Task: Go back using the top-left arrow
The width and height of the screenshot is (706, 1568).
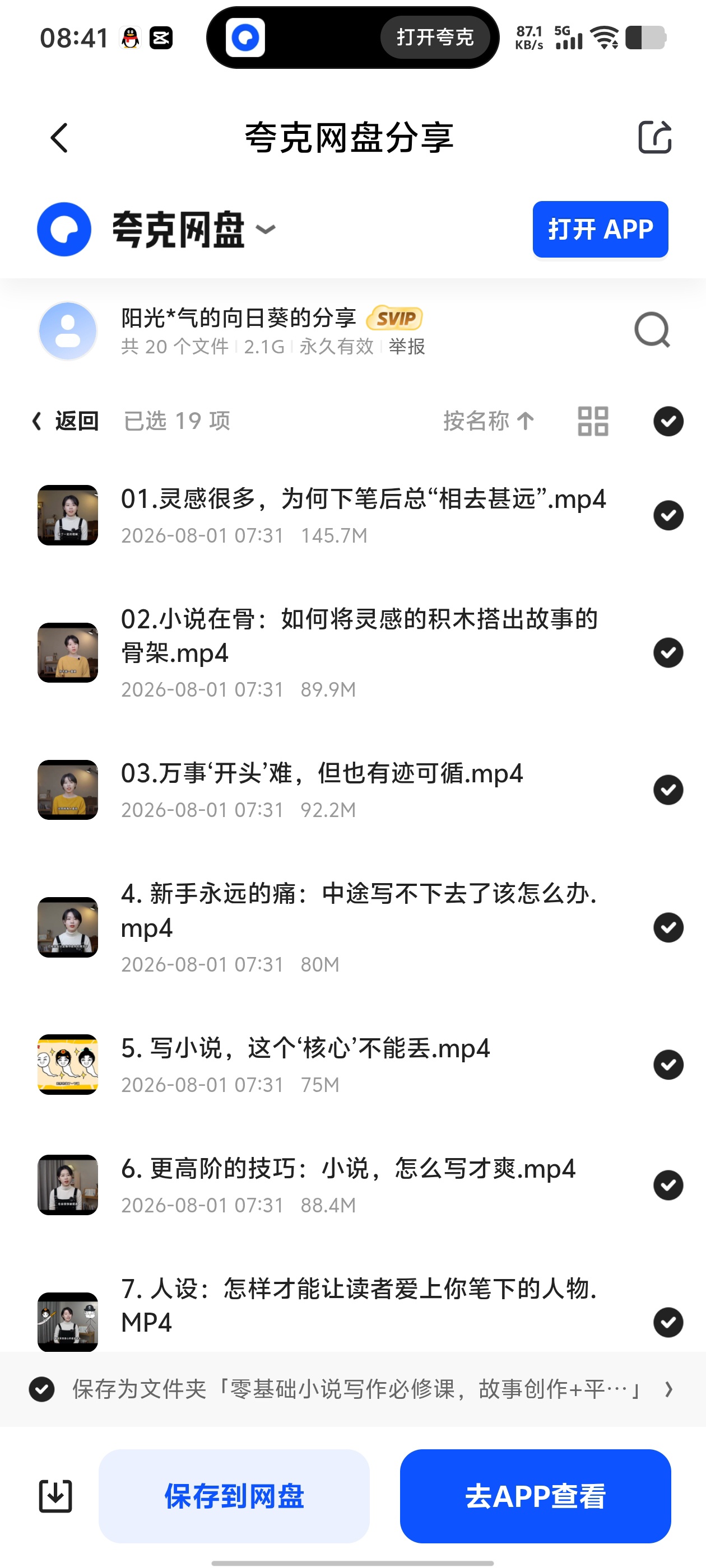Action: 59,138
